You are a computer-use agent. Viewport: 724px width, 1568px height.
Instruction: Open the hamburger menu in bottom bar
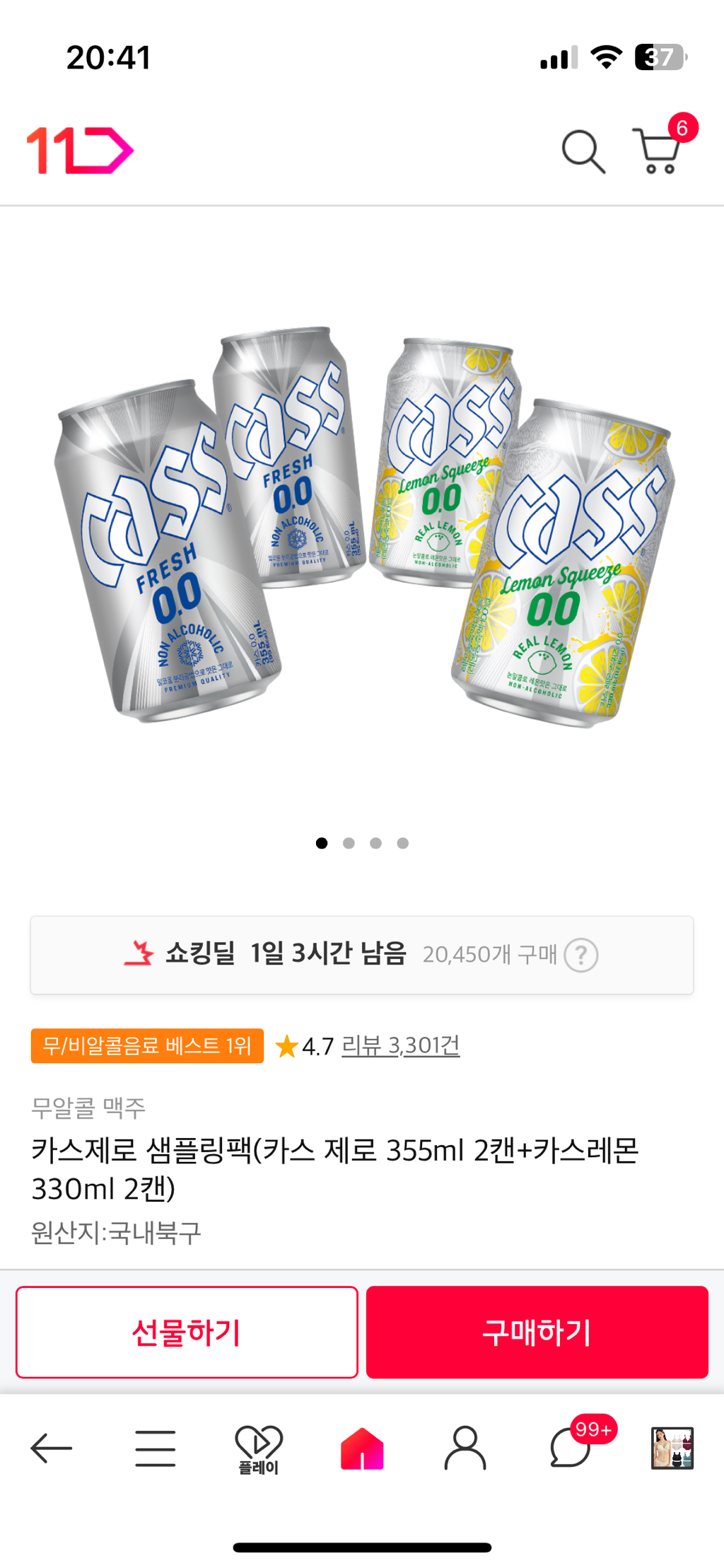156,1448
